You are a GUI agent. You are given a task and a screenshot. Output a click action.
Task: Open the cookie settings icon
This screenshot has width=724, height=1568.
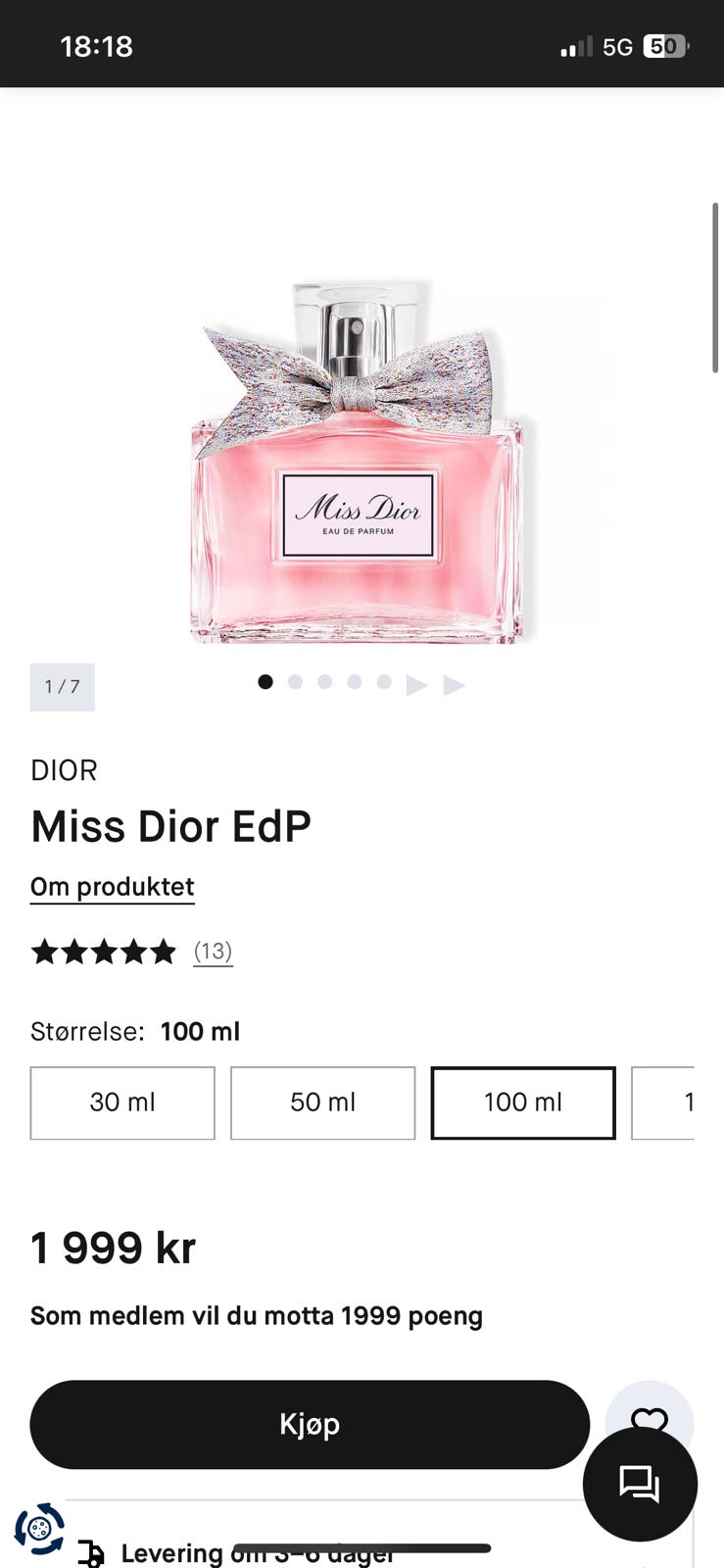click(x=39, y=1528)
